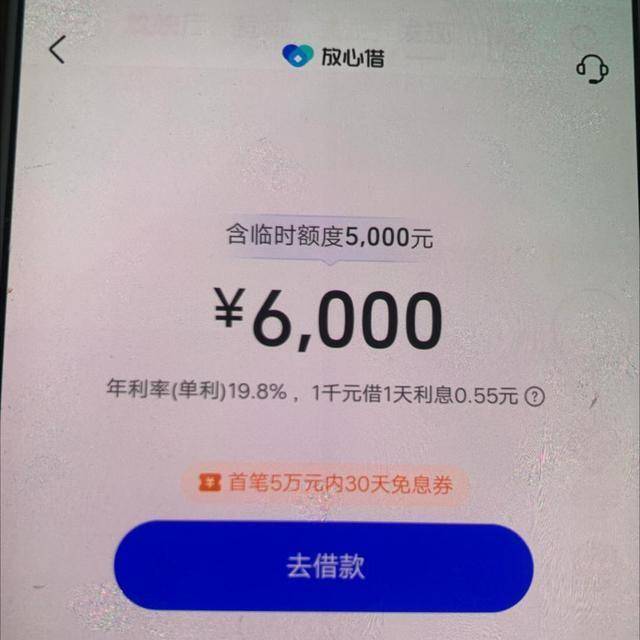This screenshot has height=640, width=640.
Task: Open the interest rate help question mark
Action: click(x=535, y=396)
